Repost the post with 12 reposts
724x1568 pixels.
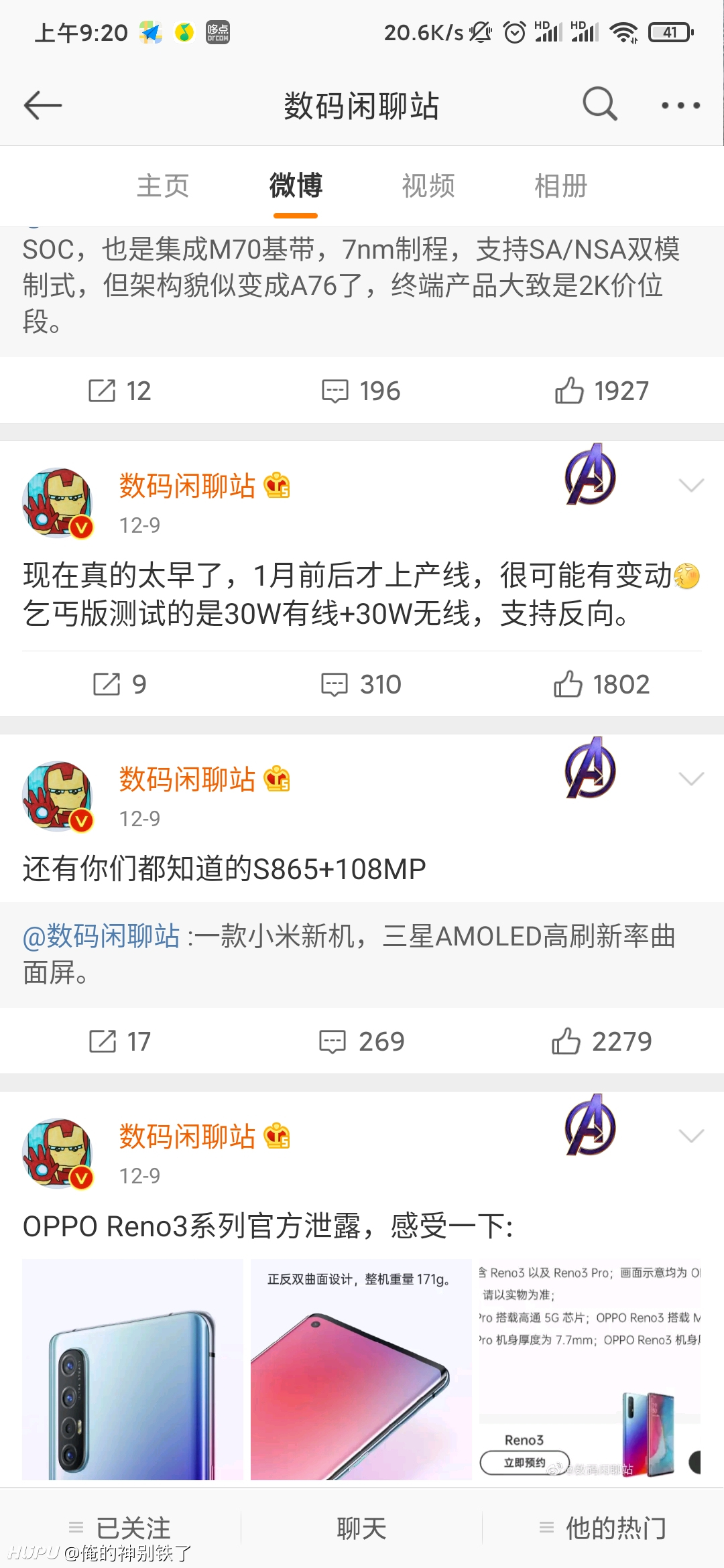click(x=120, y=391)
